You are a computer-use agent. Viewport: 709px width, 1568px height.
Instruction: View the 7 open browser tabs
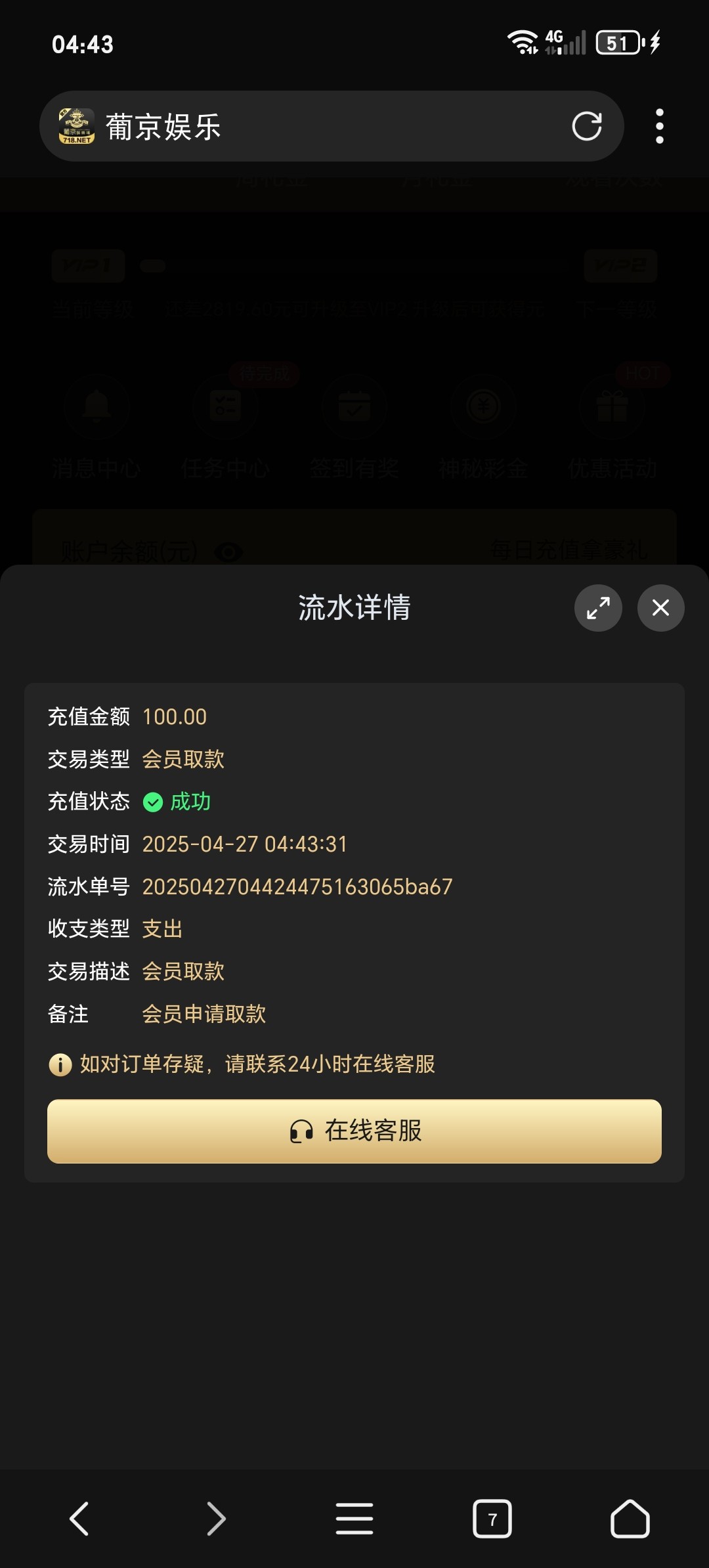(x=492, y=1518)
